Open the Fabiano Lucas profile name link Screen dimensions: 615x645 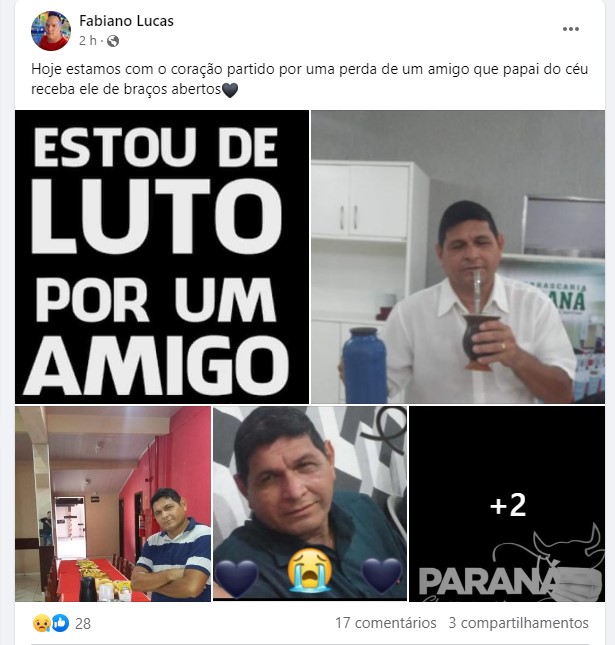[126, 21]
